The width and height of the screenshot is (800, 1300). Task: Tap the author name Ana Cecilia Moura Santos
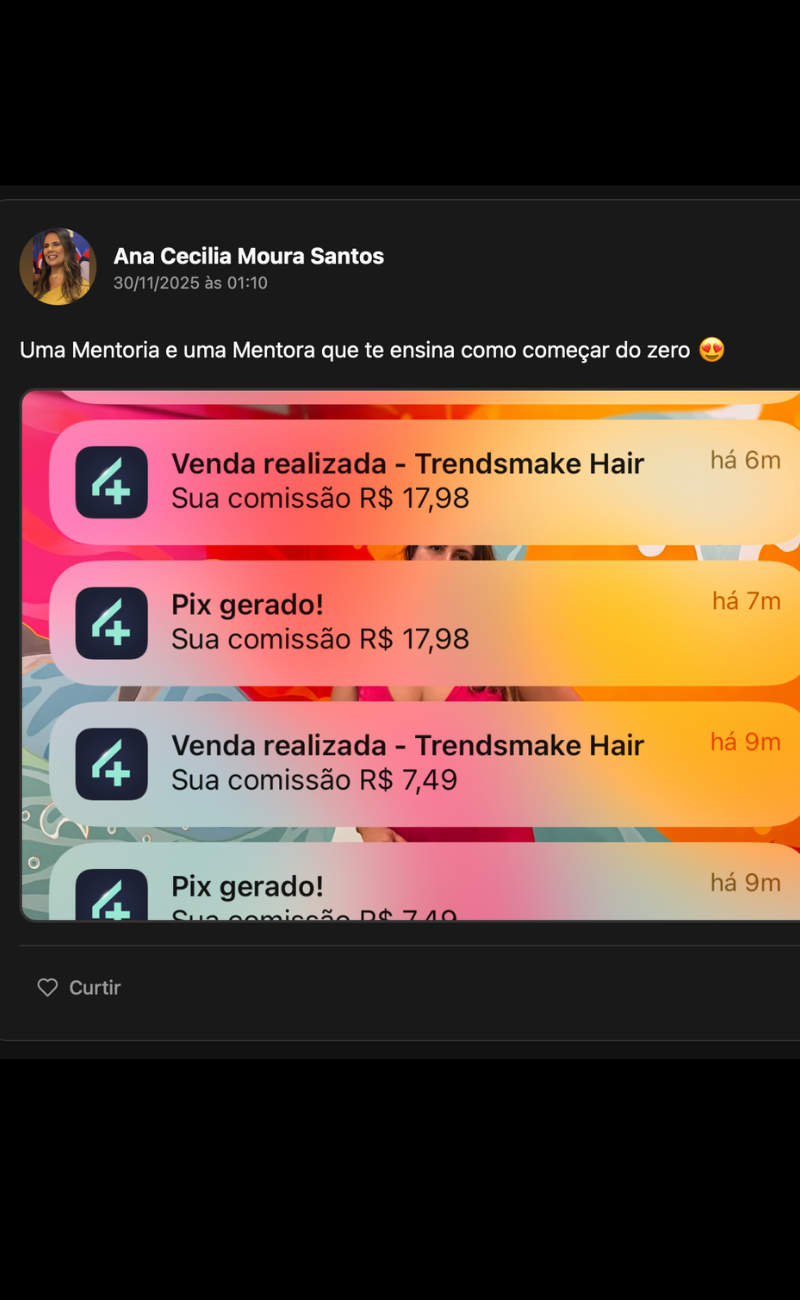248,256
